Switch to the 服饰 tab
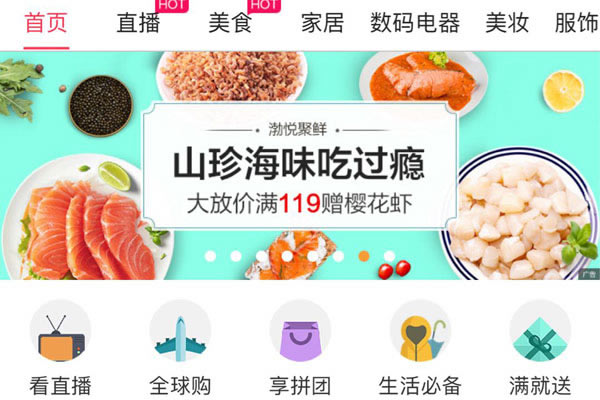 [577, 24]
